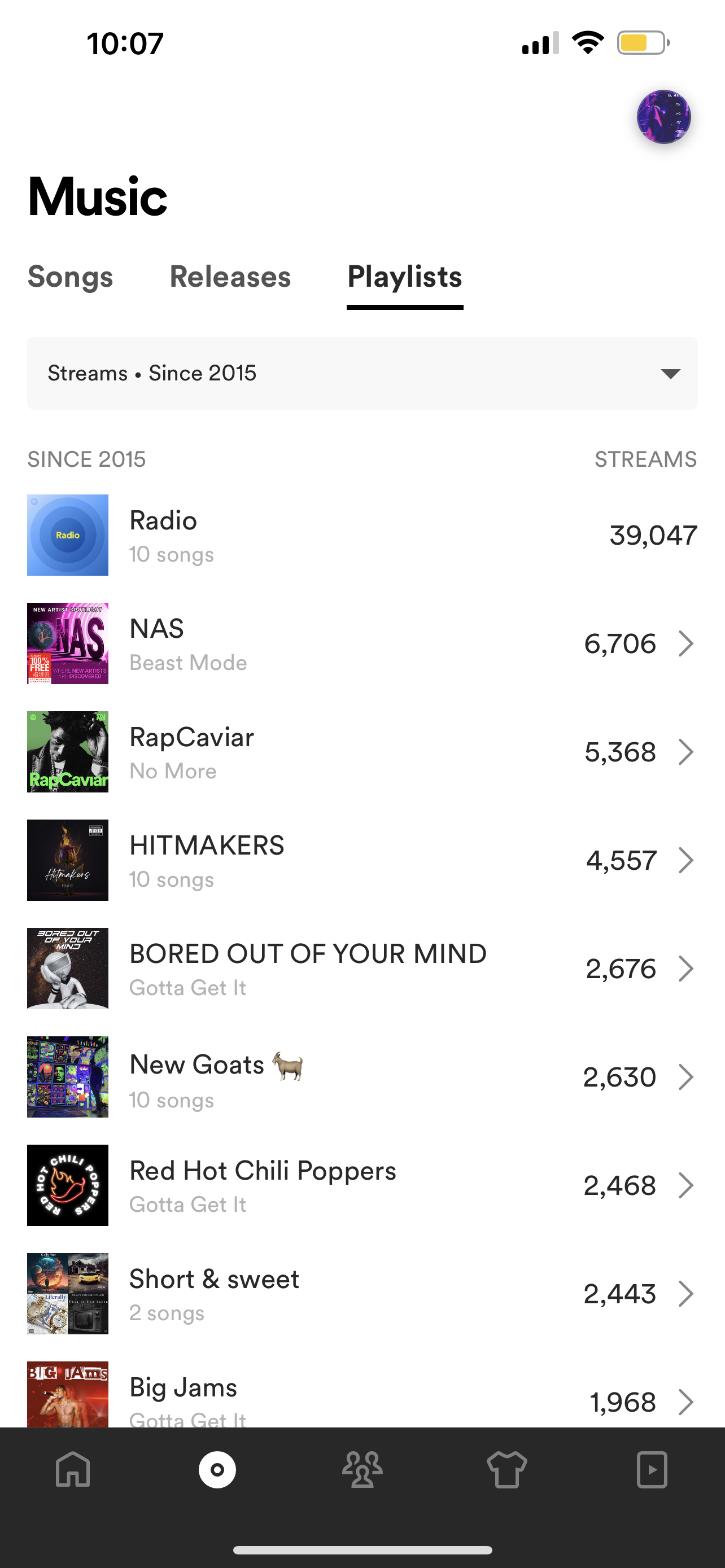Tap the Music disc tab
725x1568 pixels.
tap(217, 1469)
